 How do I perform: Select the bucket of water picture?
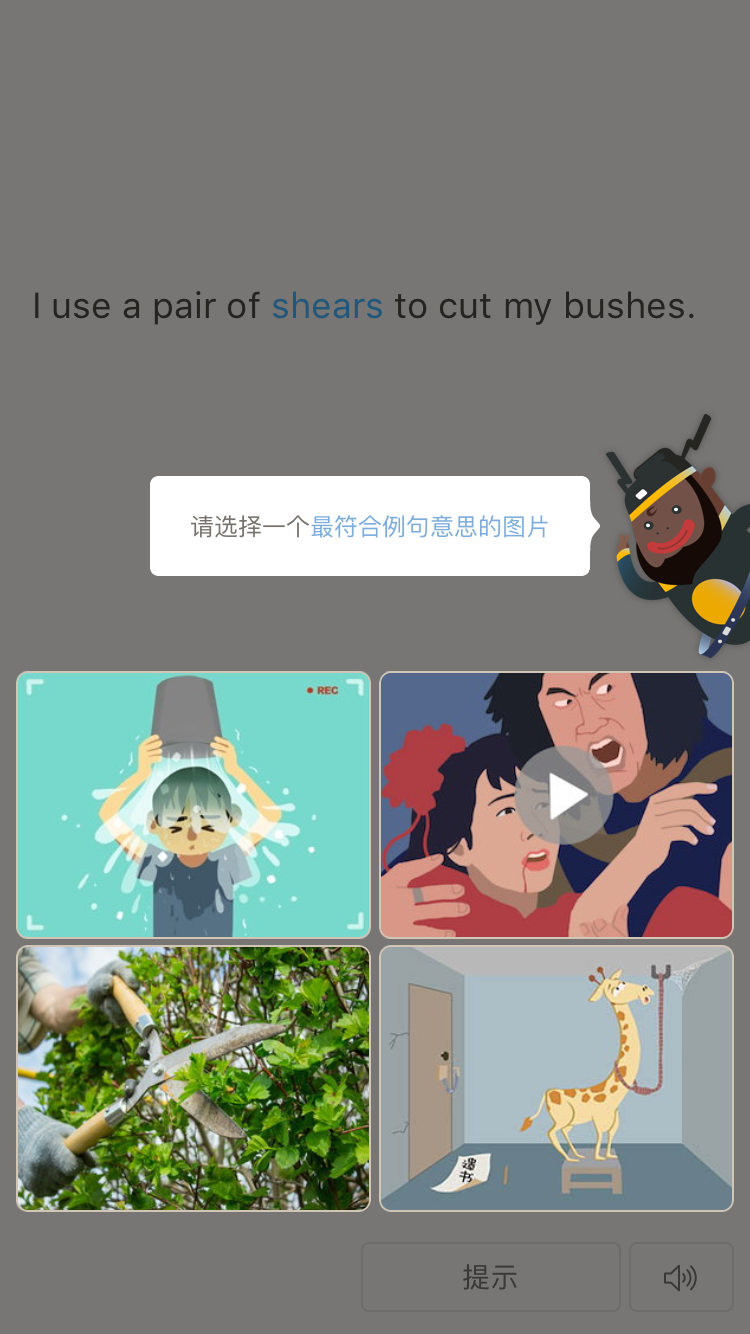click(x=193, y=805)
